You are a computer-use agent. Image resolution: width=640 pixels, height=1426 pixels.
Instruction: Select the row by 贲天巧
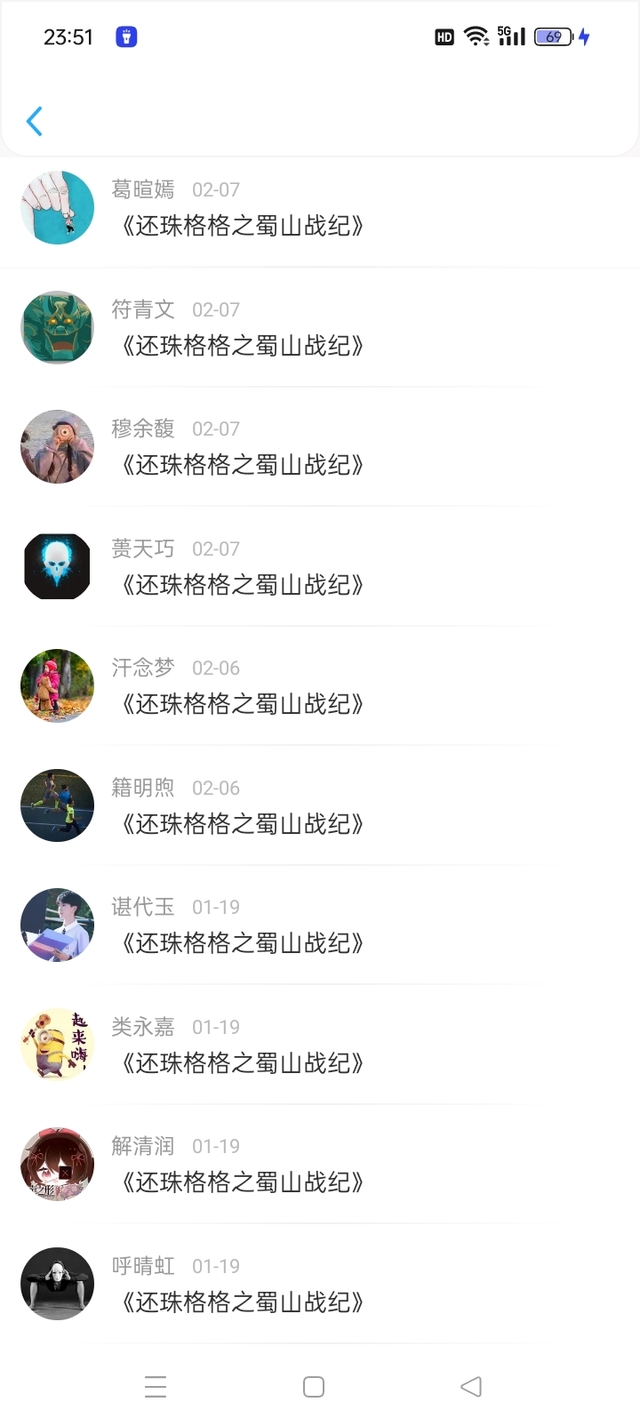(240, 584)
